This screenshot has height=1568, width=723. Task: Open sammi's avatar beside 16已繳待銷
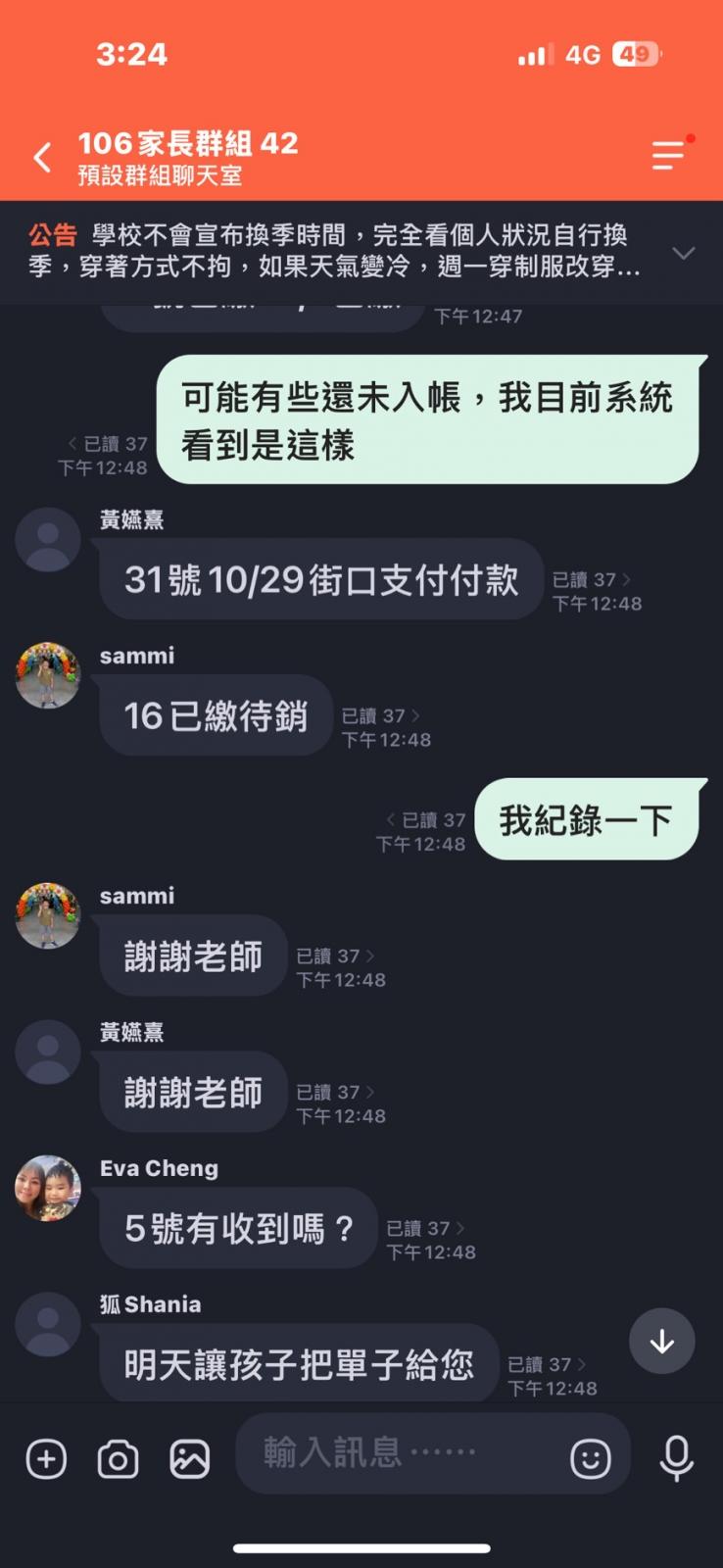click(x=47, y=675)
